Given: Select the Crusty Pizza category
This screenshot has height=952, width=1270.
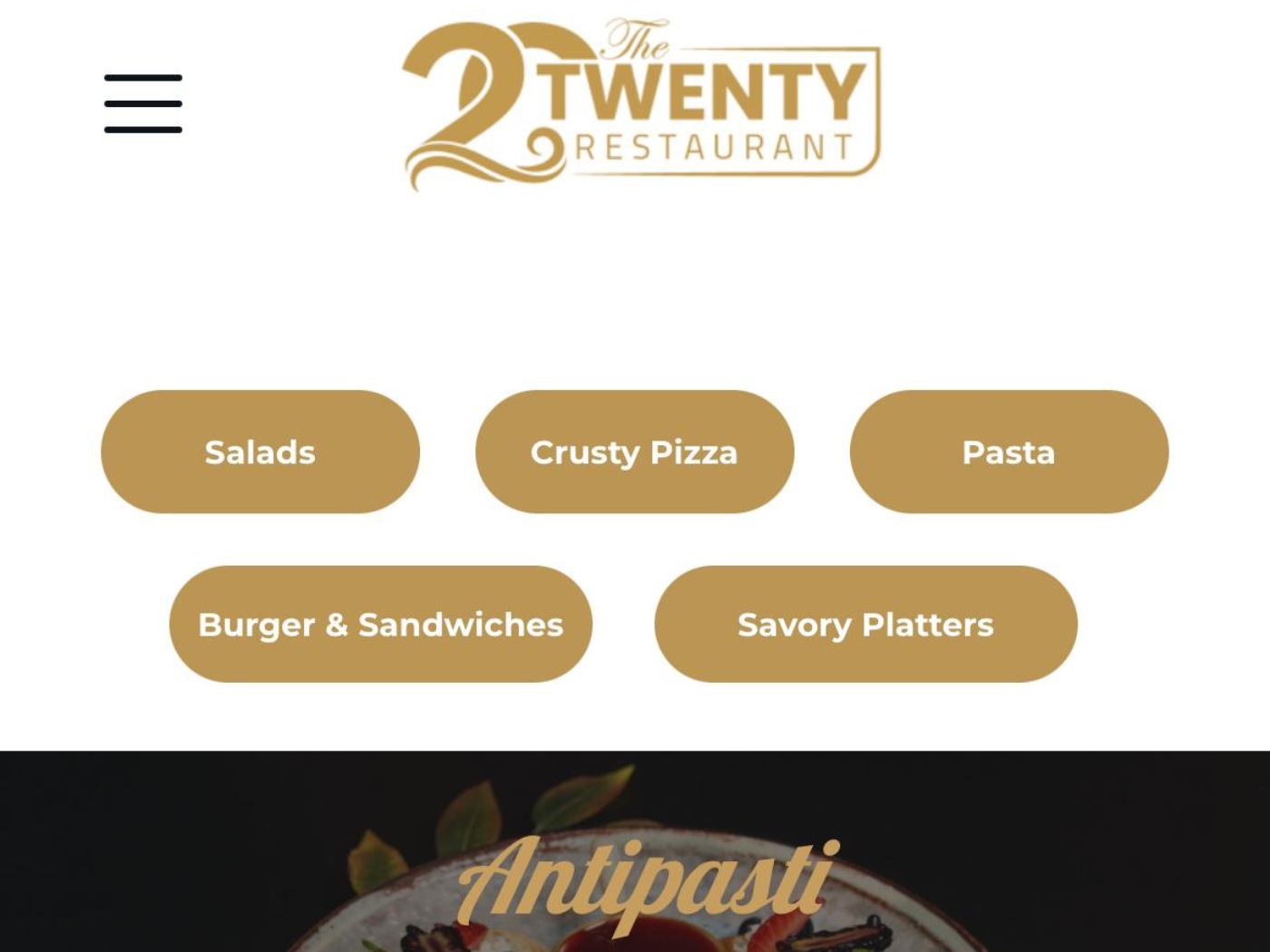Looking at the screenshot, I should (x=634, y=452).
